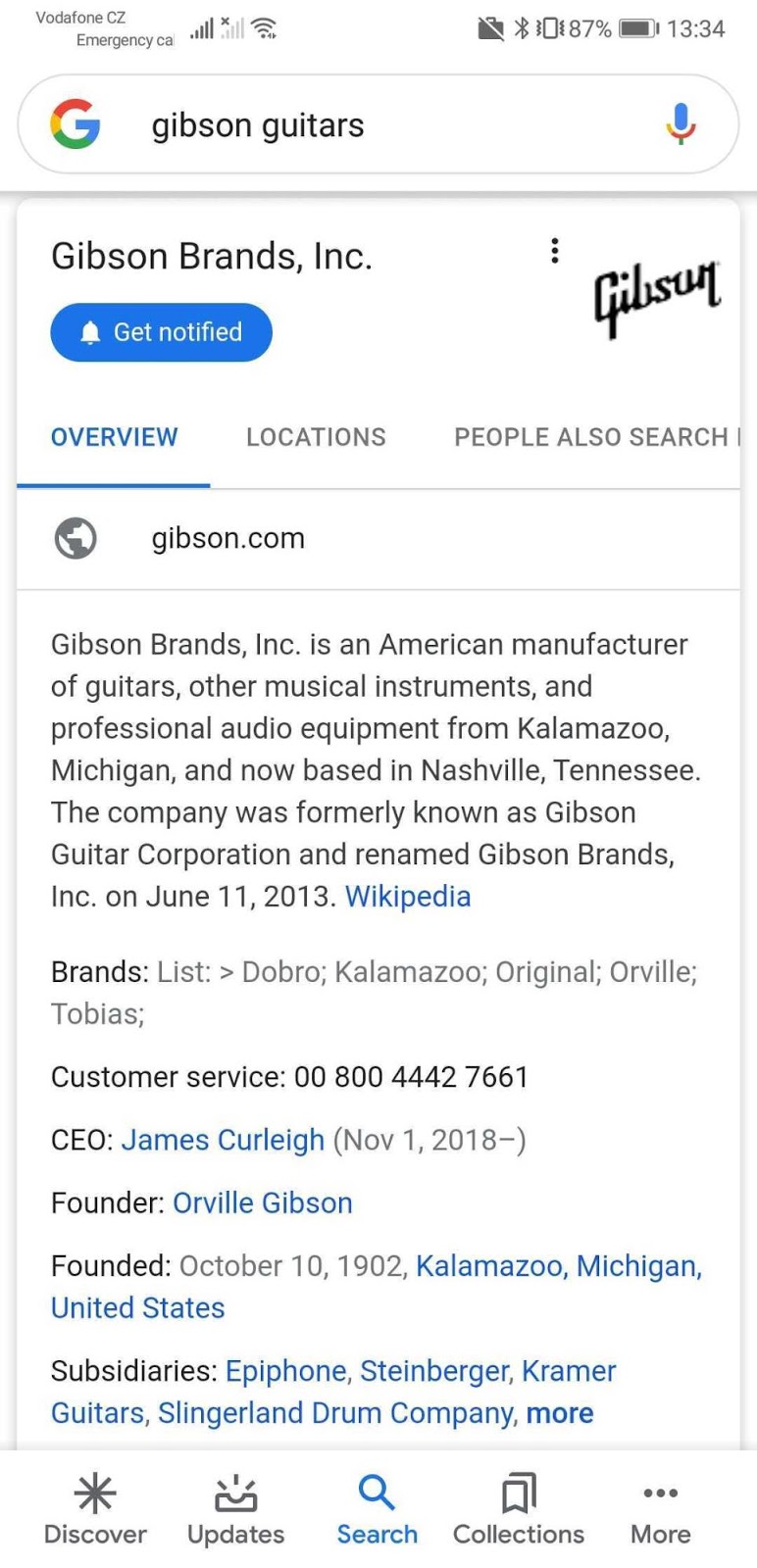The height and width of the screenshot is (1568, 757).
Task: Open the three-dot overflow menu
Action: pyautogui.click(x=555, y=251)
